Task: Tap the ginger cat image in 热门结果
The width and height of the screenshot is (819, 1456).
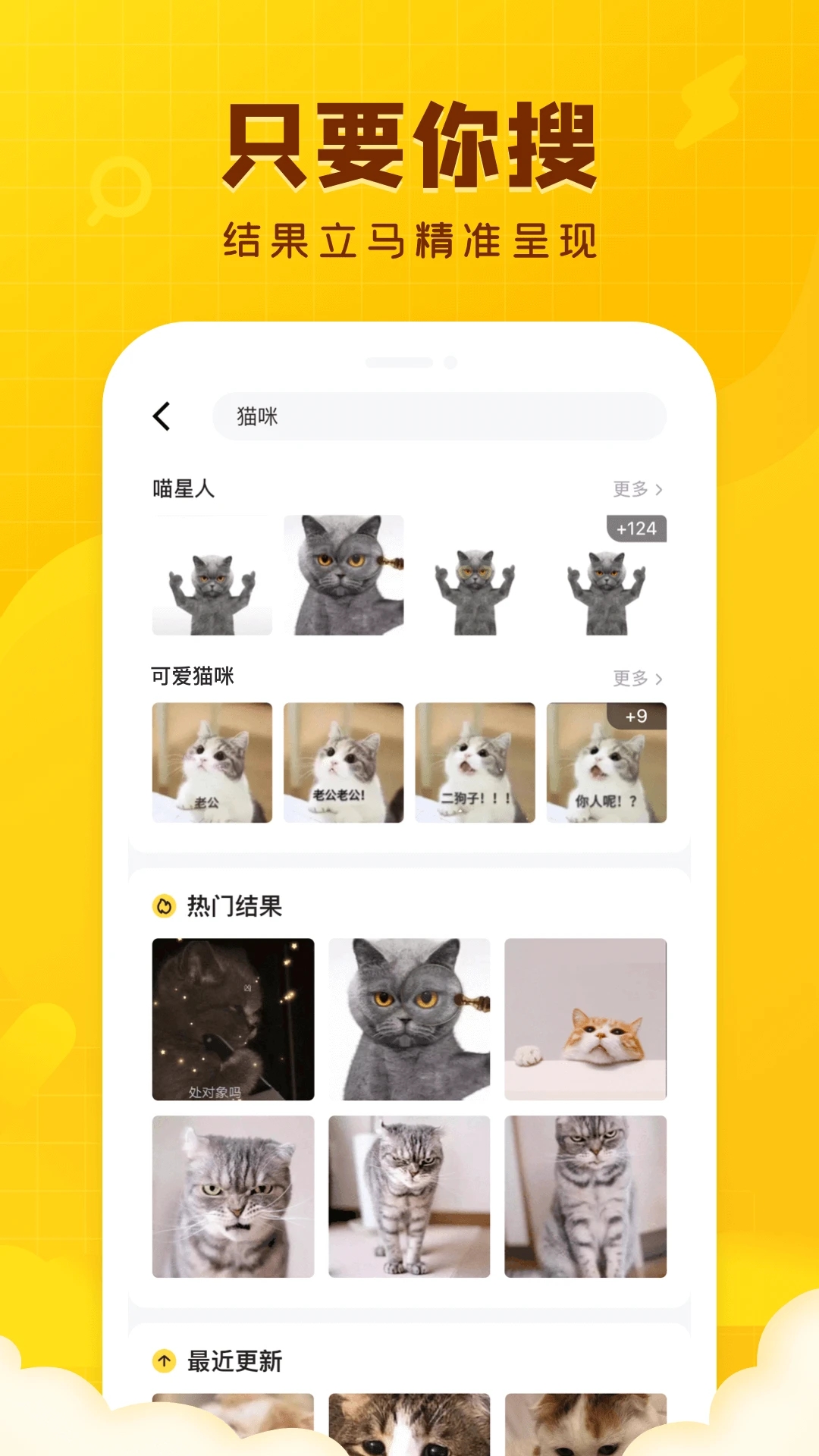Action: click(586, 1019)
